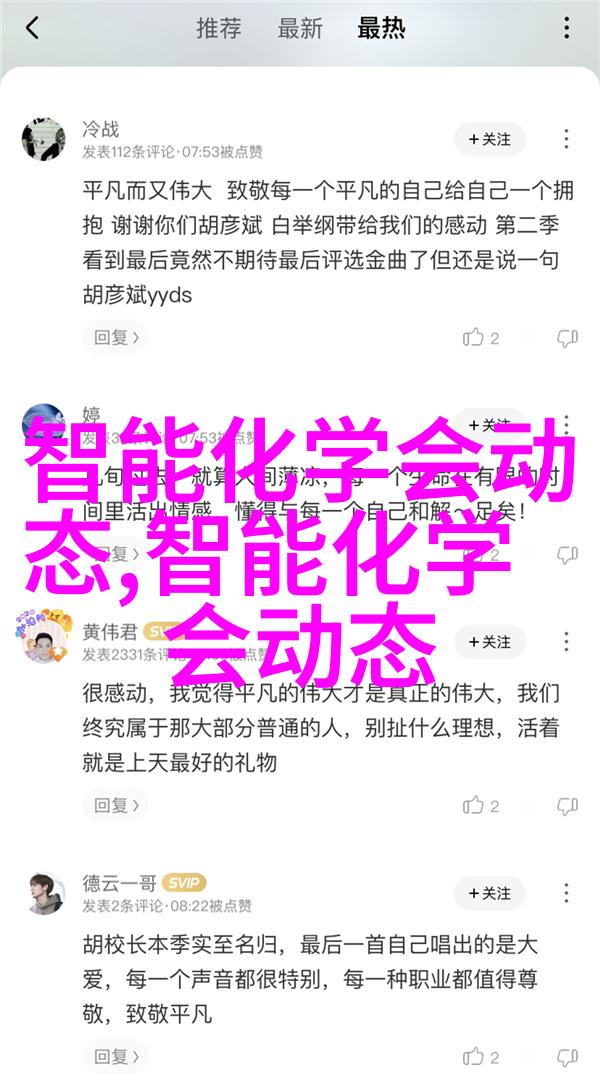Reply to 冷战's comment

pos(113,338)
